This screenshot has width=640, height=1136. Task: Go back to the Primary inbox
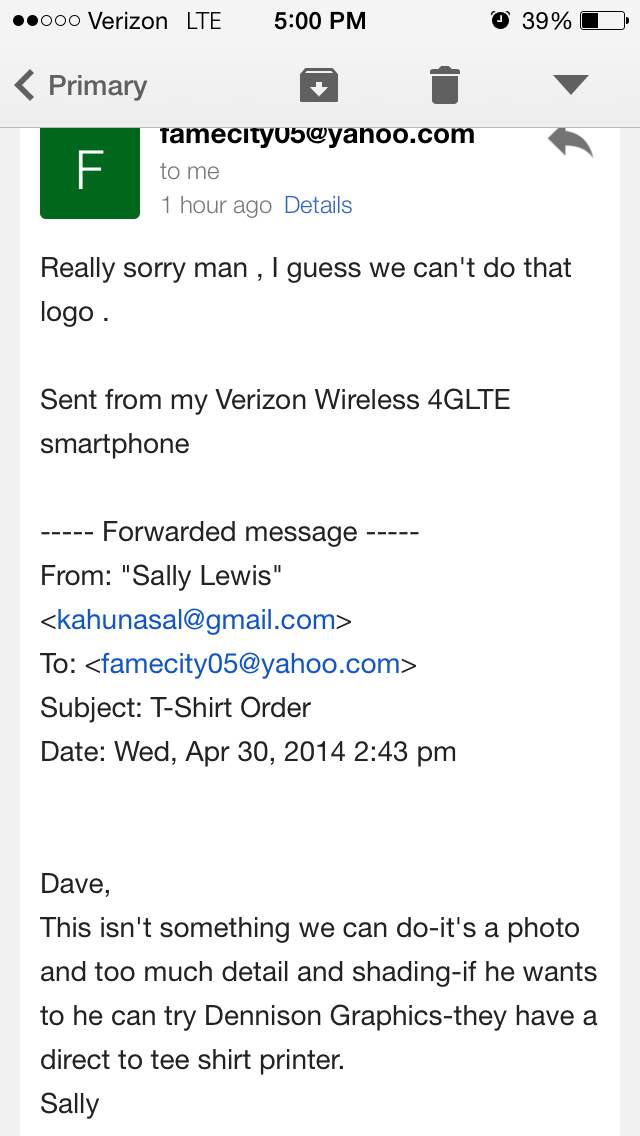click(81, 86)
